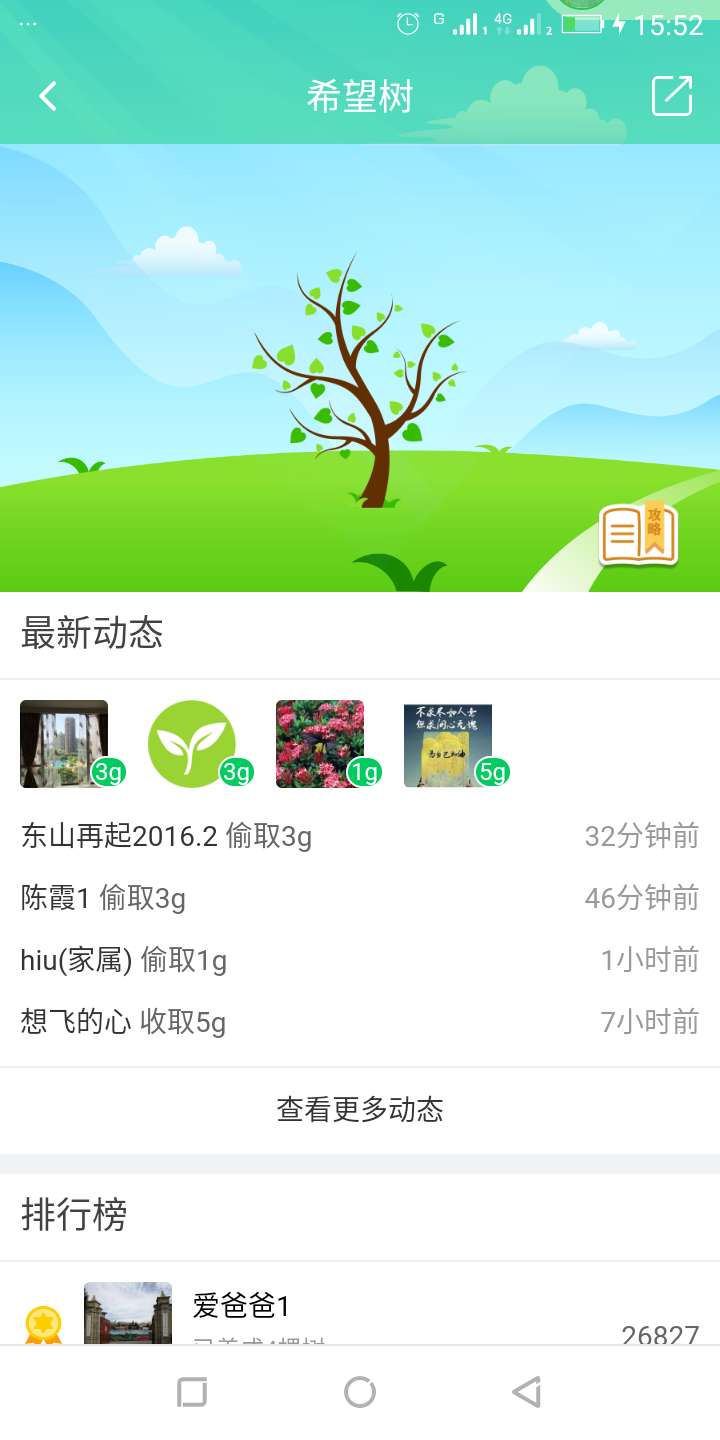Expand hiu(家属) activity row
720x1440 pixels.
point(122,960)
